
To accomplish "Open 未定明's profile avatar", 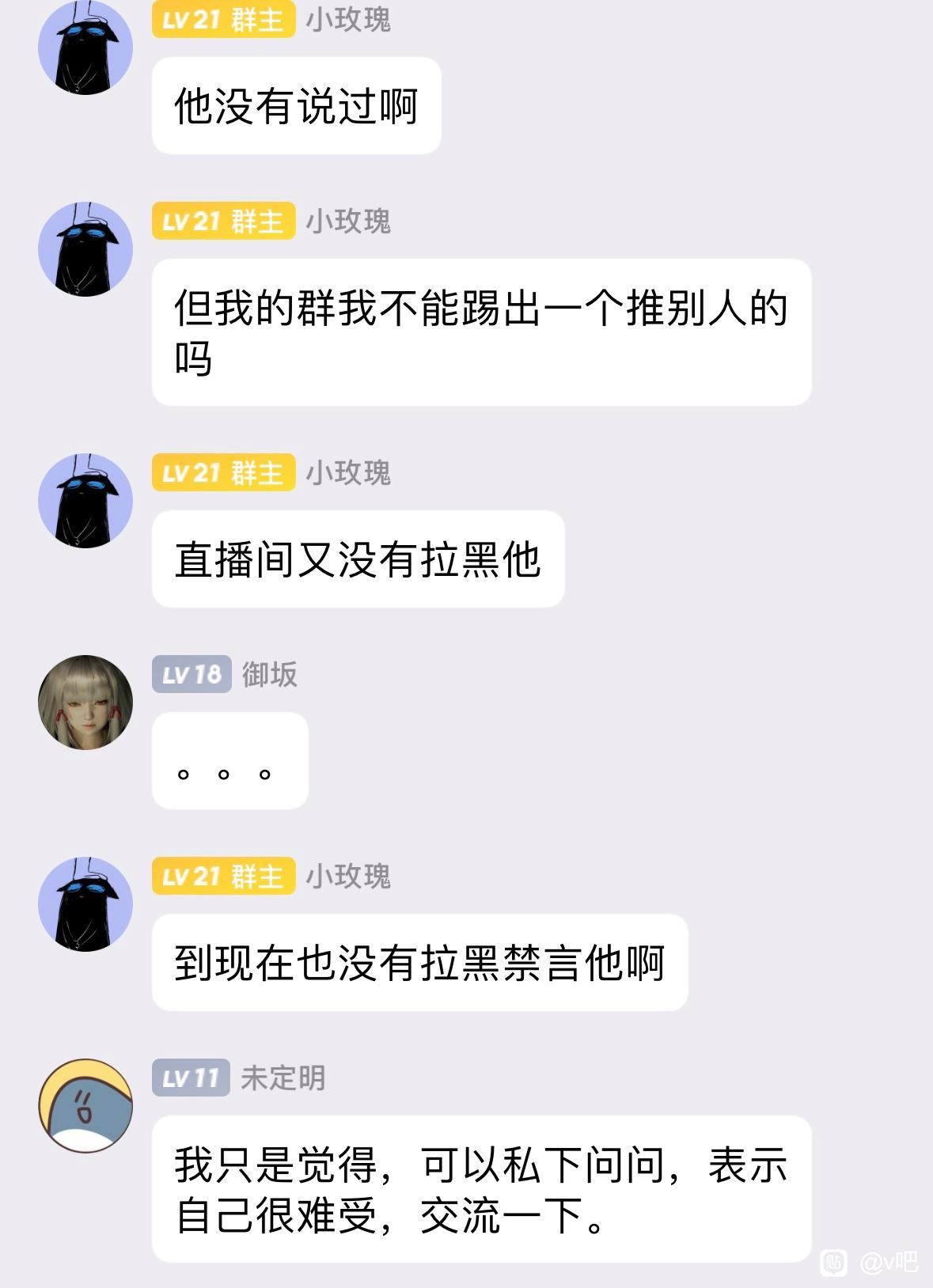I will click(x=85, y=1106).
